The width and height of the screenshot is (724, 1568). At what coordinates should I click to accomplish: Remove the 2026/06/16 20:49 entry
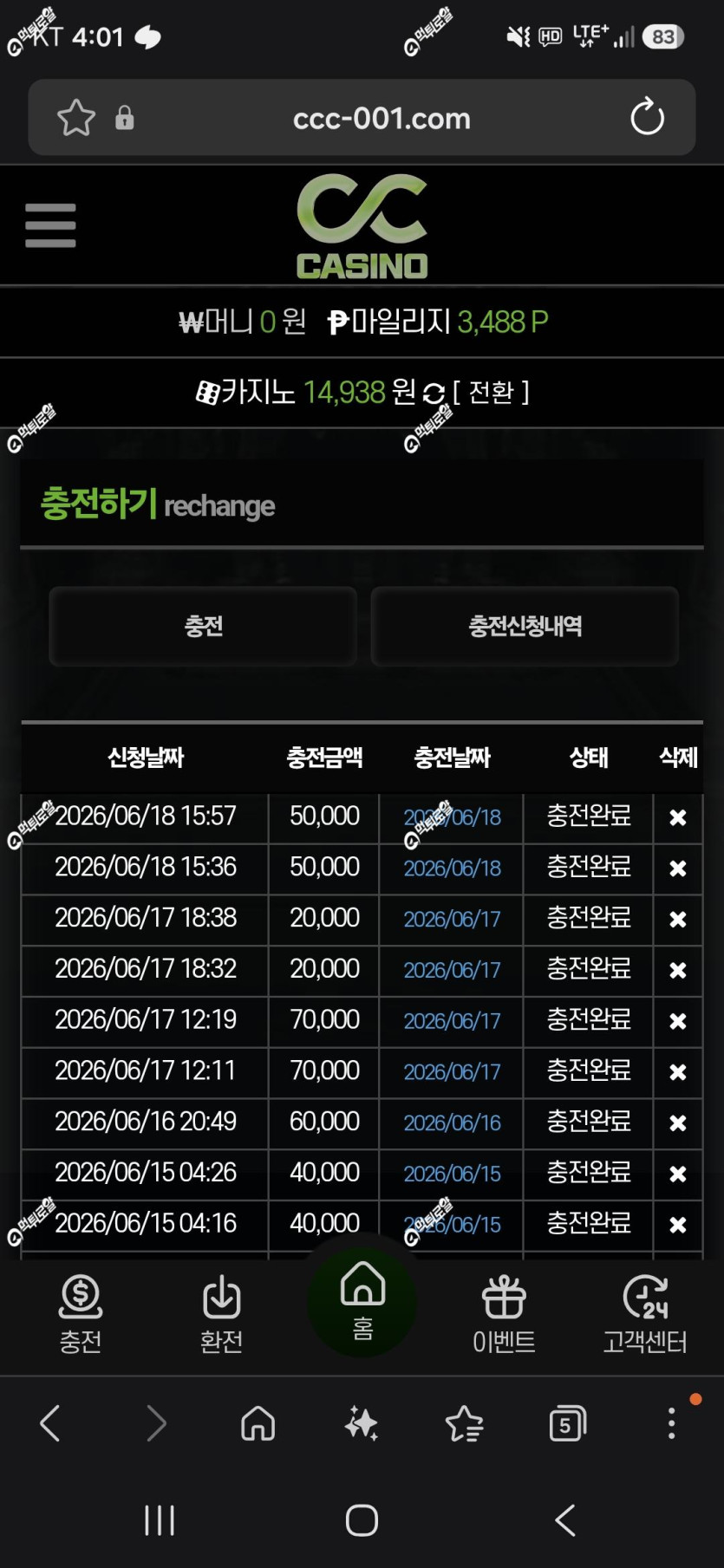pos(678,1122)
